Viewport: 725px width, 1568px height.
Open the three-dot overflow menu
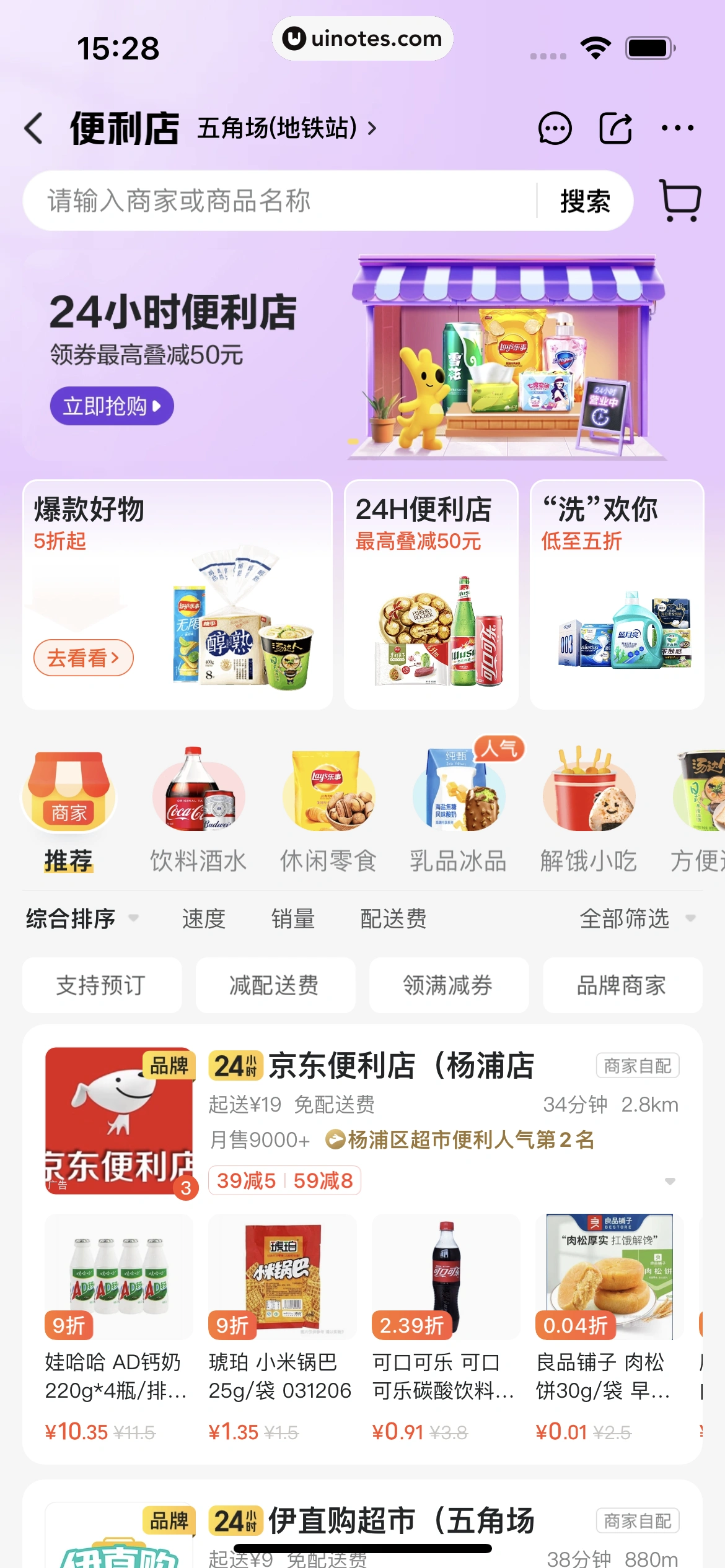pos(677,128)
